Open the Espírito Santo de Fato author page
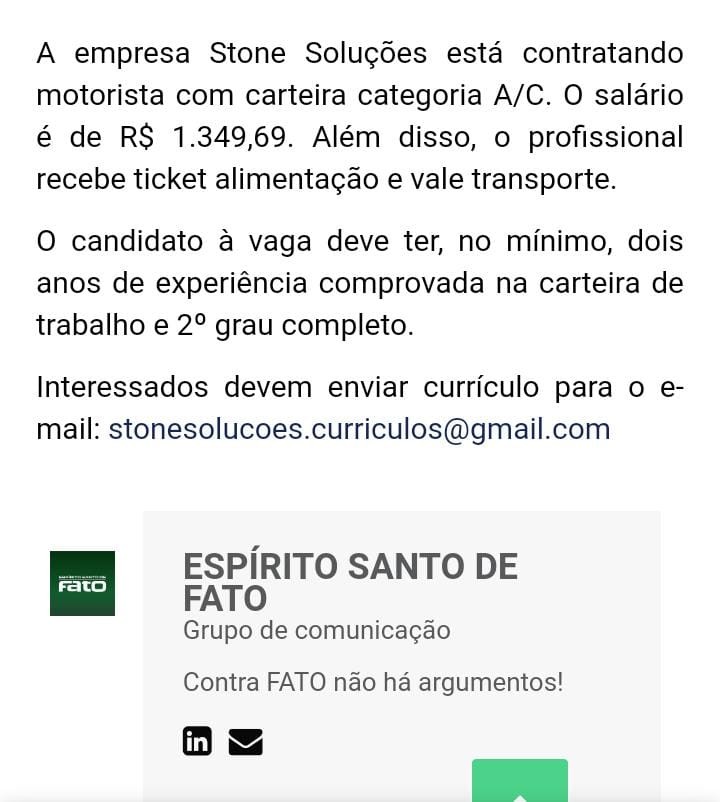Screen dimensions: 720x802 (350, 581)
